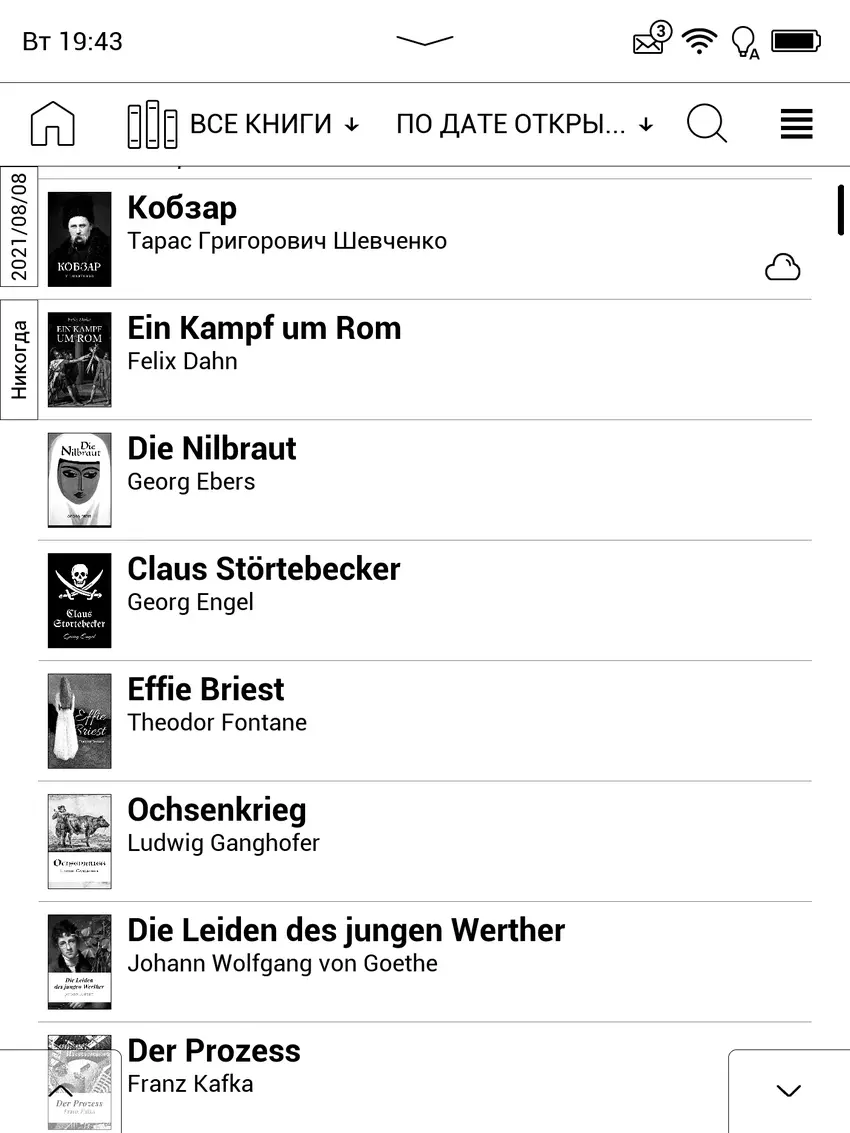Go to the previous page with up arrow
Screen dimensions: 850x1133
[x=60, y=1091]
